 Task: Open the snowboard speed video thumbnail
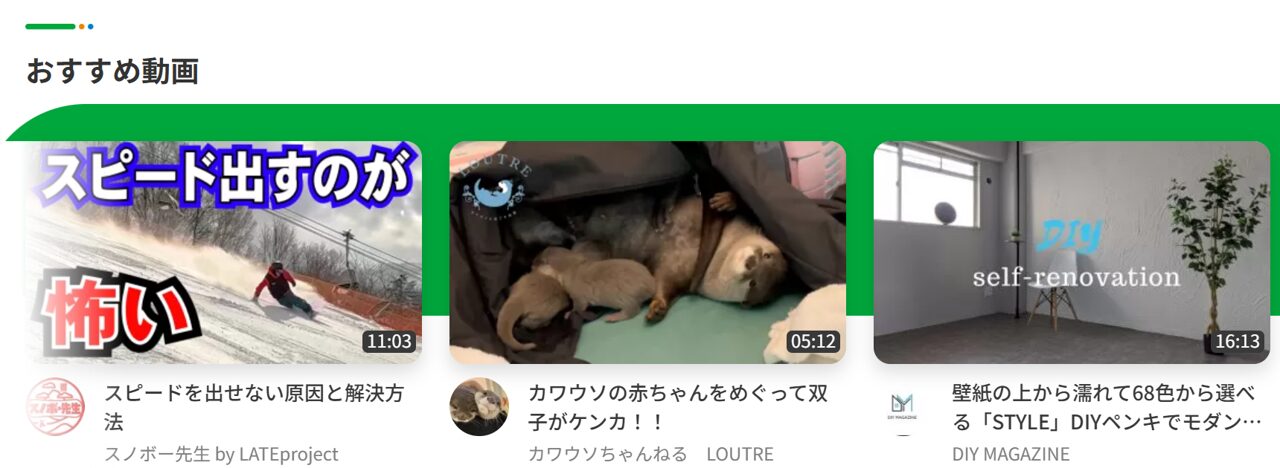(223, 252)
